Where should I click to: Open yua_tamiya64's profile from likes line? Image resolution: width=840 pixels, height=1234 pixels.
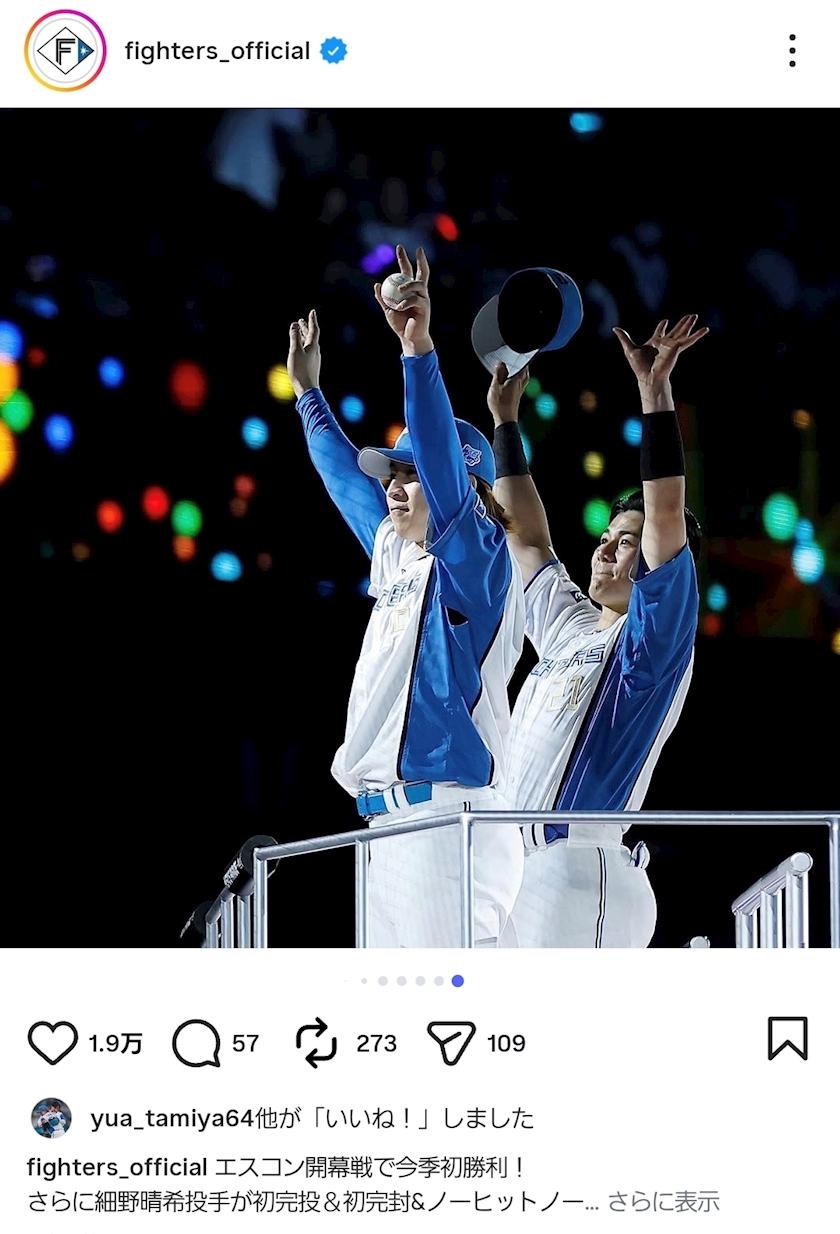click(x=173, y=1119)
